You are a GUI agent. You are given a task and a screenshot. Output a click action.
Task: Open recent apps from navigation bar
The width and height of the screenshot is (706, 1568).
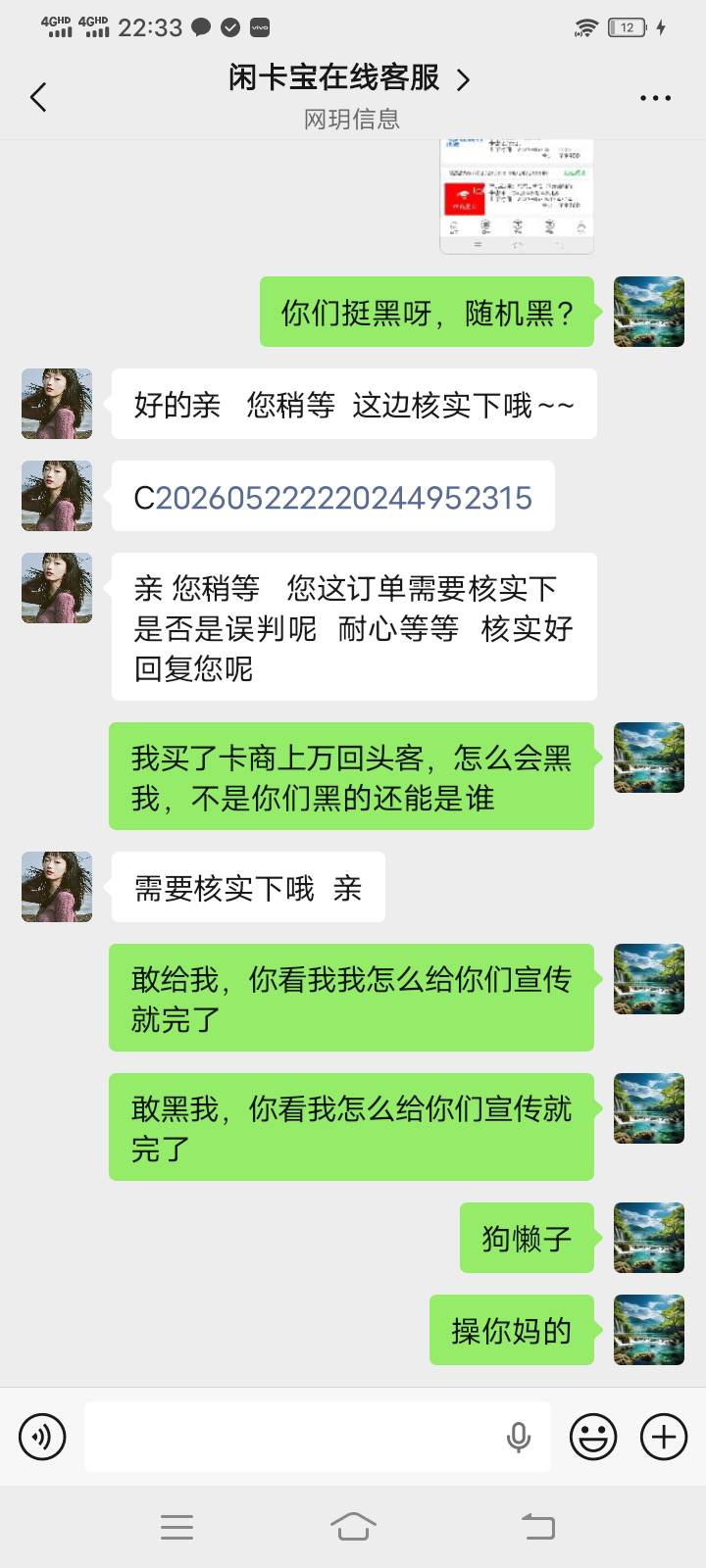[176, 1527]
